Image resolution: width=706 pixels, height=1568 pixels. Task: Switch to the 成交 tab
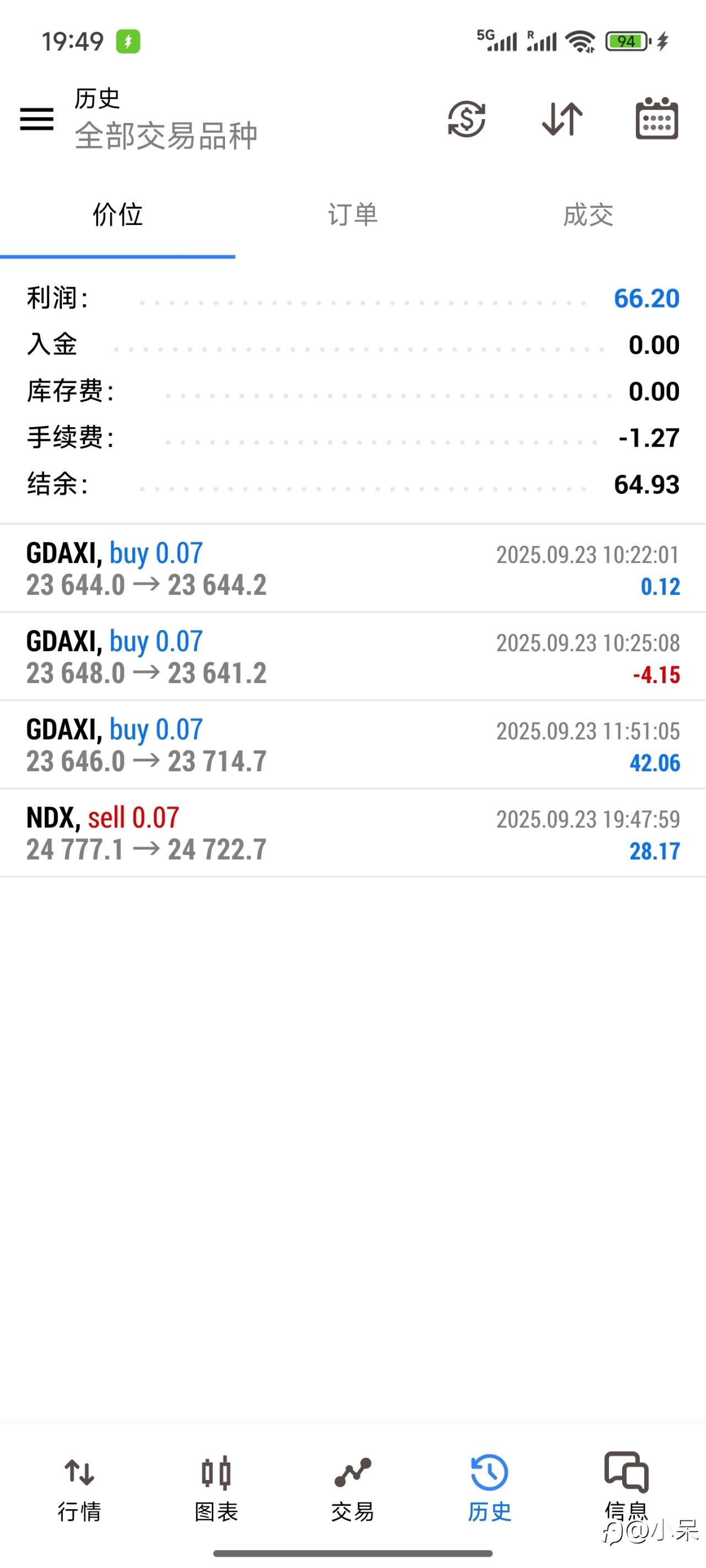(588, 215)
